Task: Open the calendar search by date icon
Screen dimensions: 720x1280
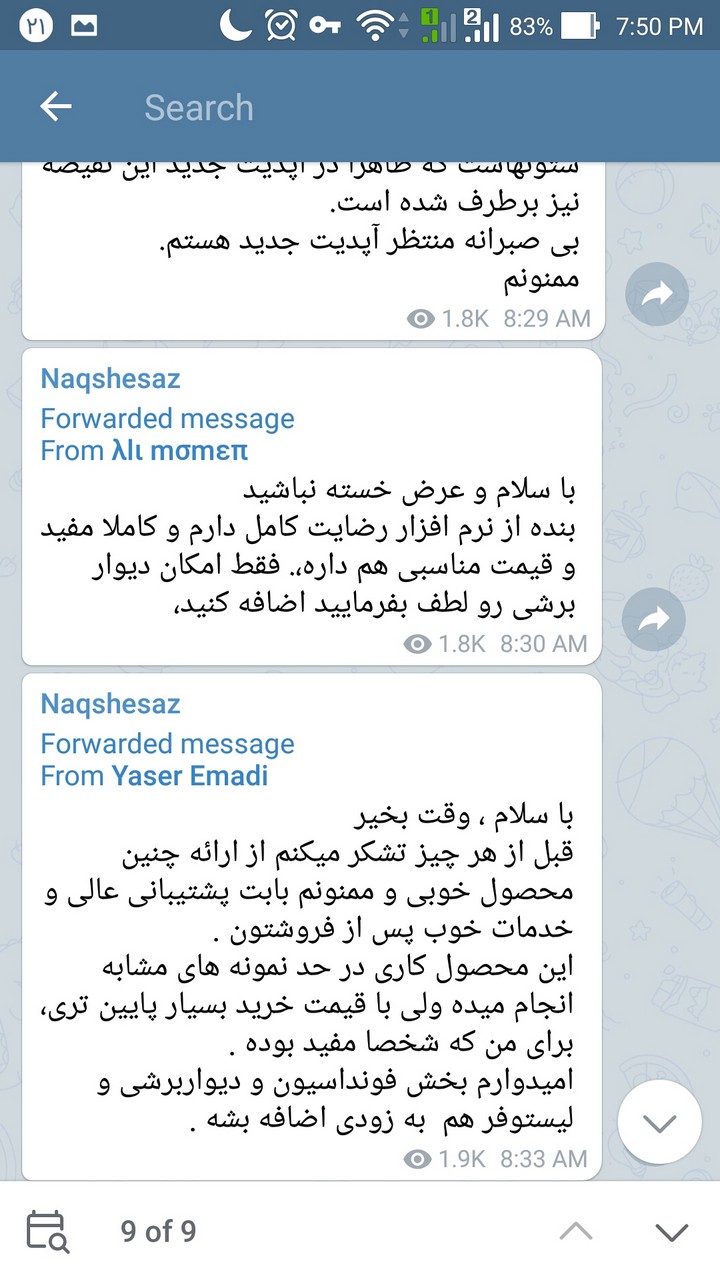Action: 47,1231
